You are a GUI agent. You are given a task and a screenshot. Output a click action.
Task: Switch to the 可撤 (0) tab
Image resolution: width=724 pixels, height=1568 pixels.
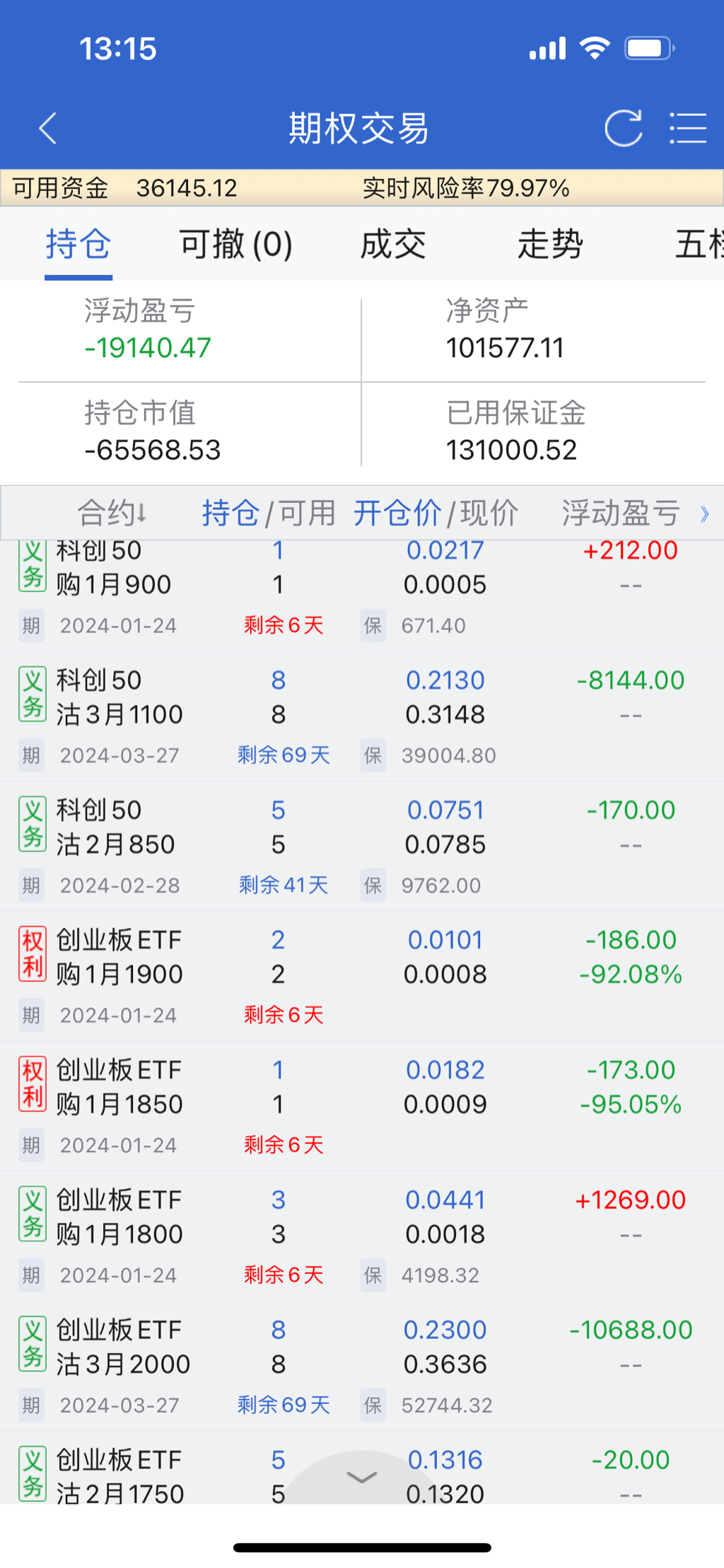click(x=235, y=245)
